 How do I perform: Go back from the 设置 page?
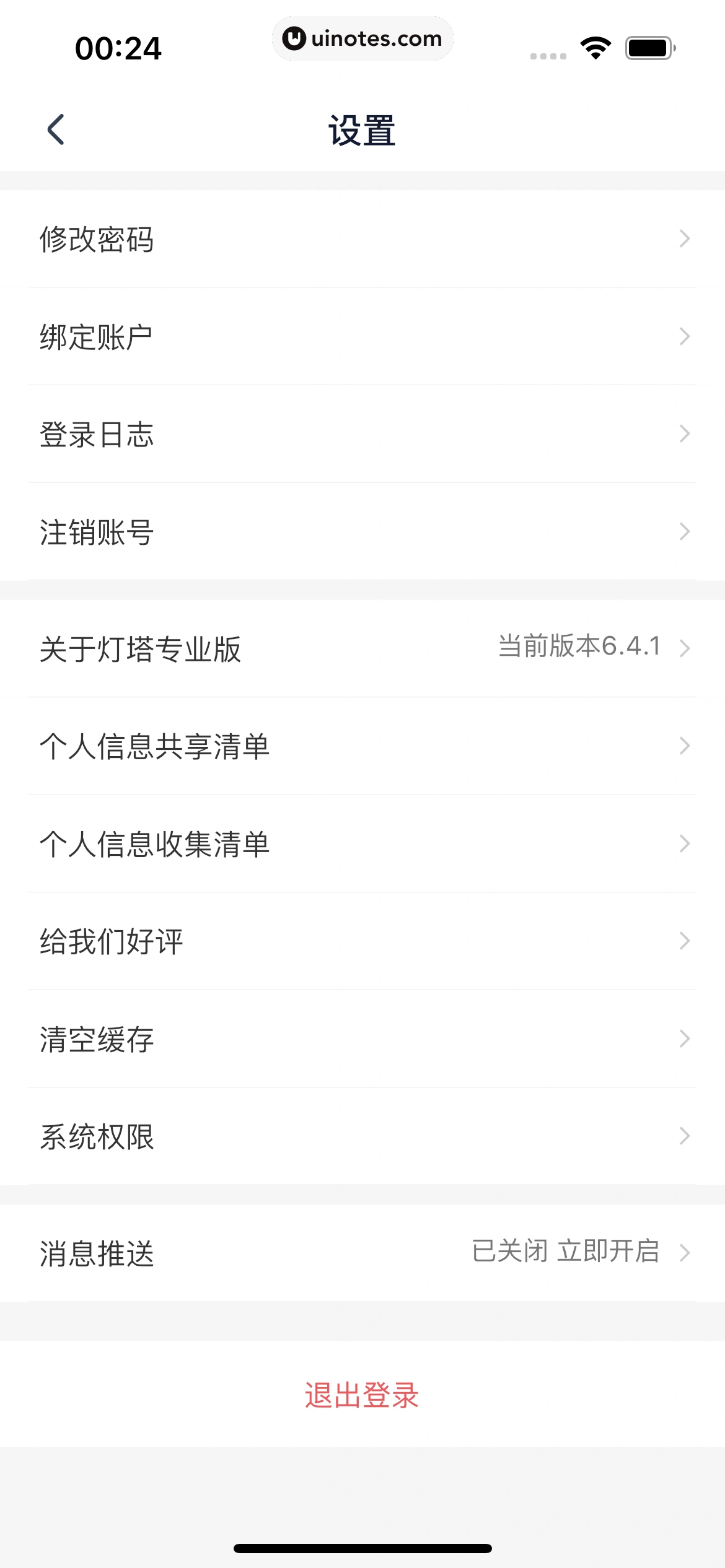point(56,130)
